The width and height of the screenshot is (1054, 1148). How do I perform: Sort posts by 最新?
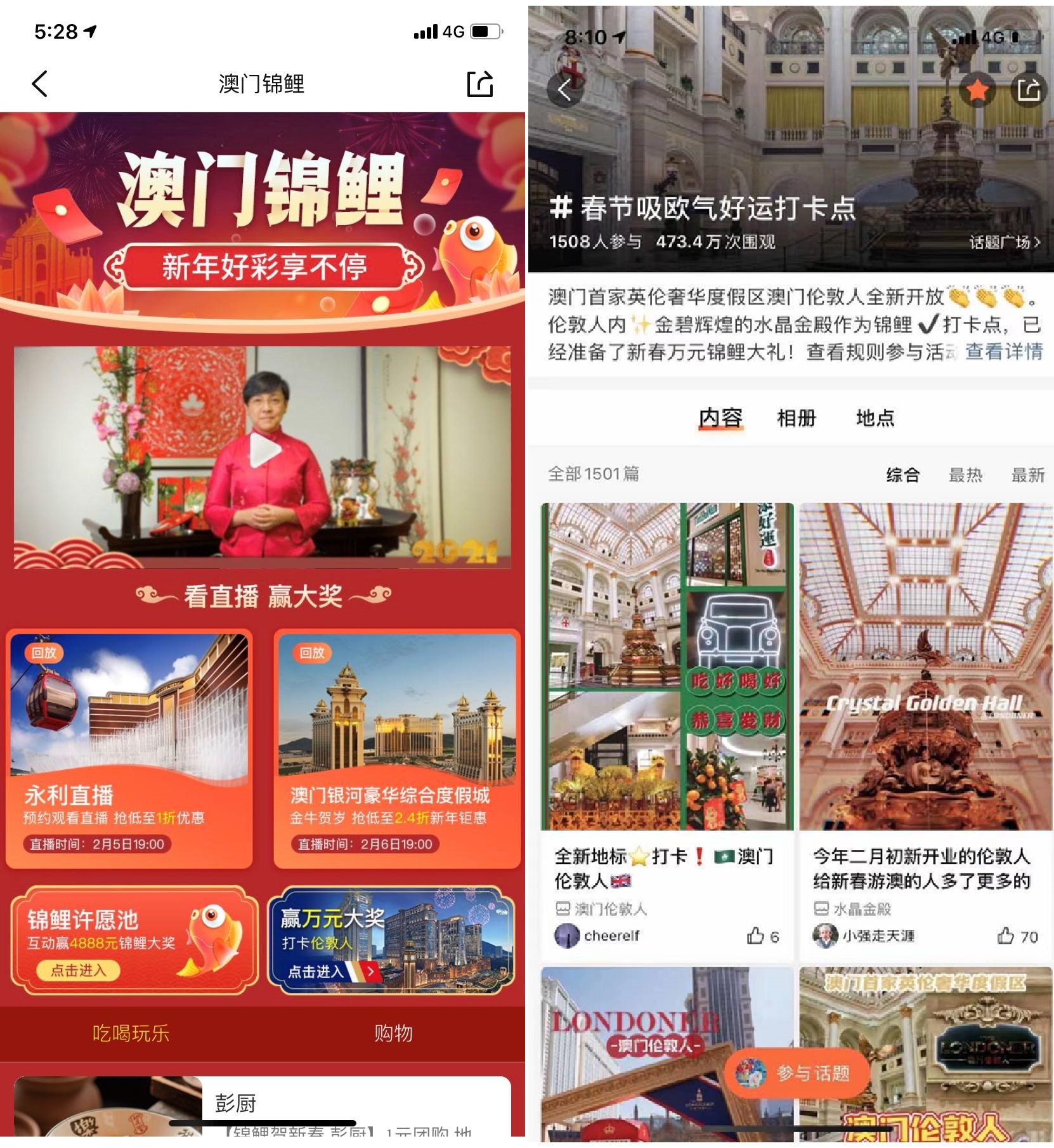(x=1027, y=474)
